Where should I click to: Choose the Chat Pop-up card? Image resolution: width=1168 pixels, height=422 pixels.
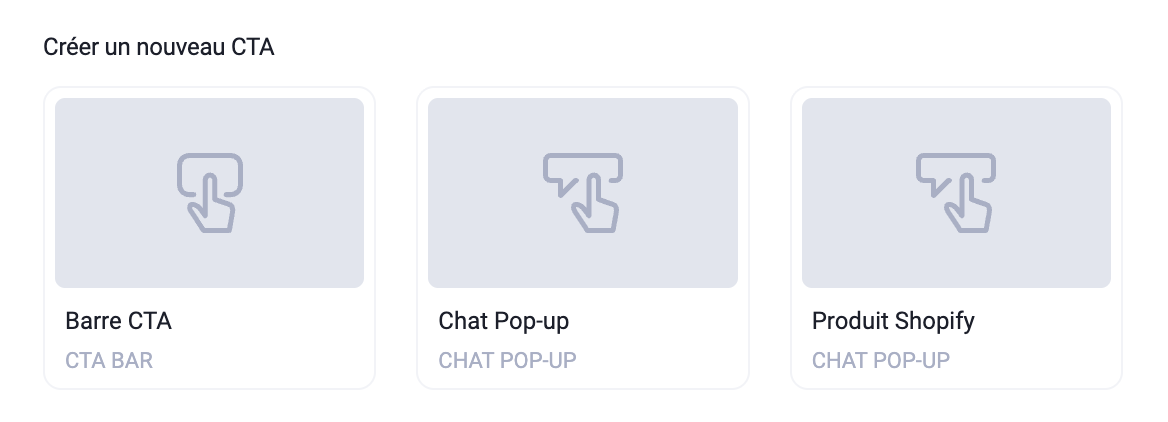[582, 237]
